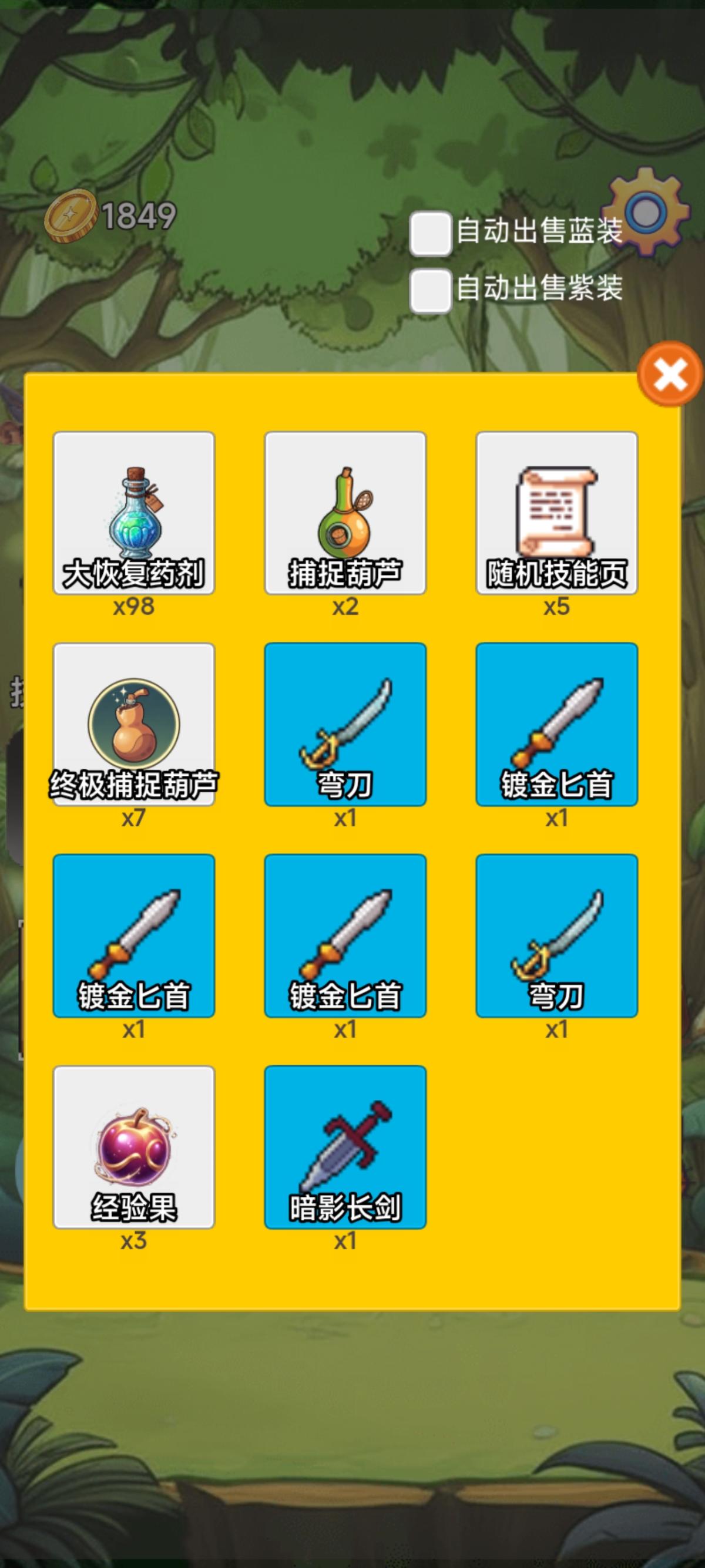Screen dimensions: 705x1568
Task: Enable 自动出售紫装 checkbox
Action: [x=431, y=290]
